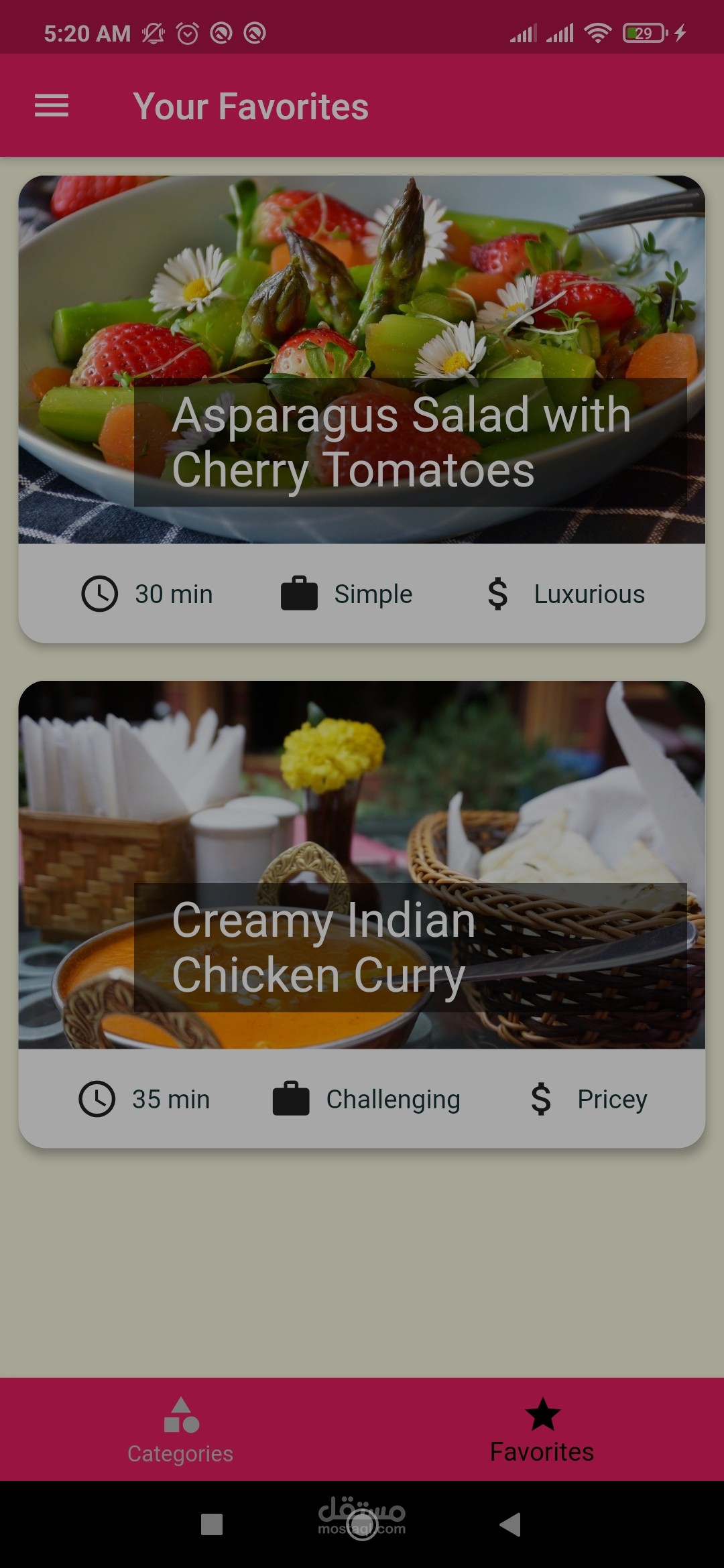724x1568 pixels.
Task: Go back using the system back button
Action: (511, 1524)
